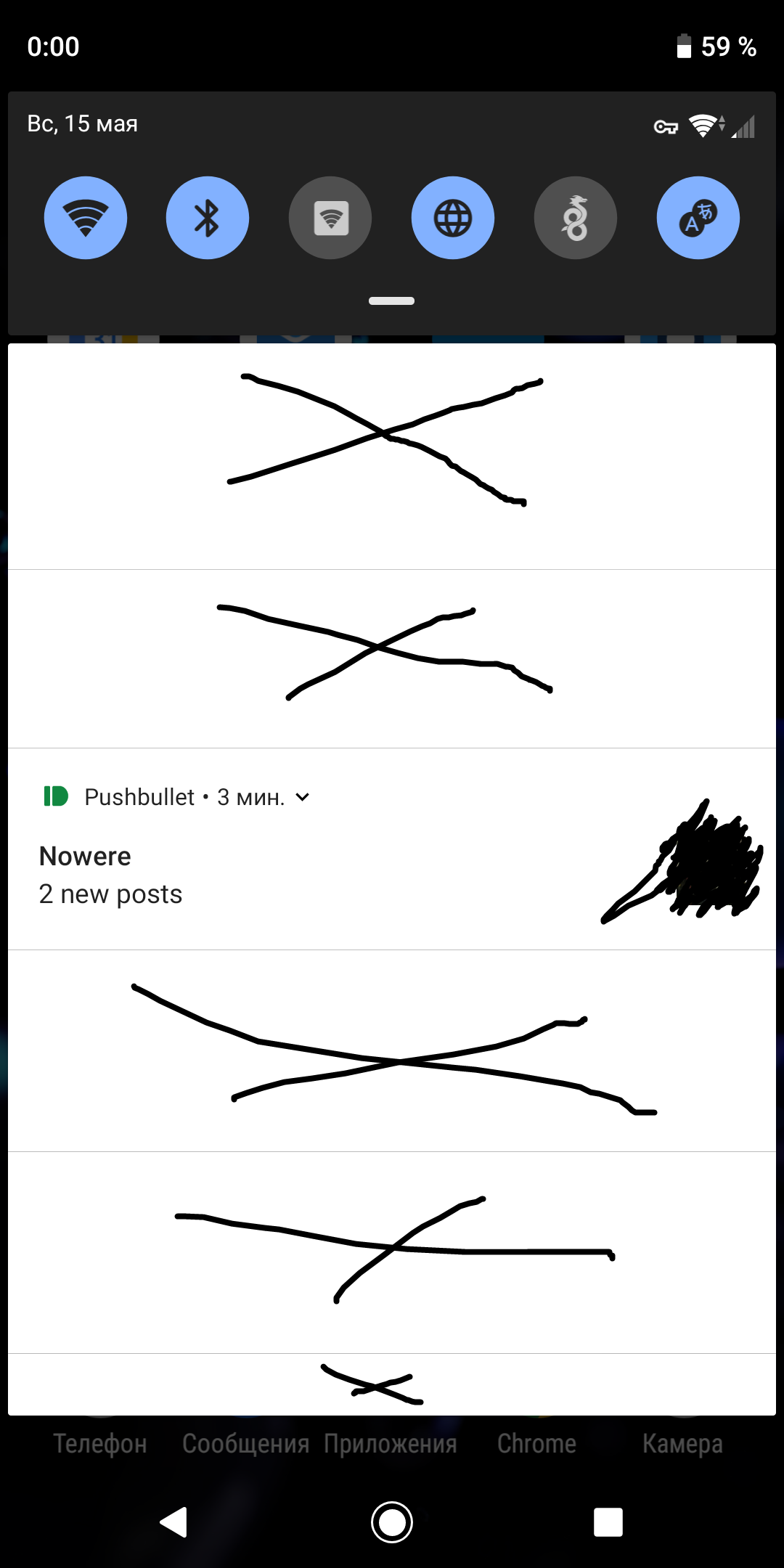Go to the home screen
Viewport: 784px width, 1568px height.
(x=392, y=1522)
